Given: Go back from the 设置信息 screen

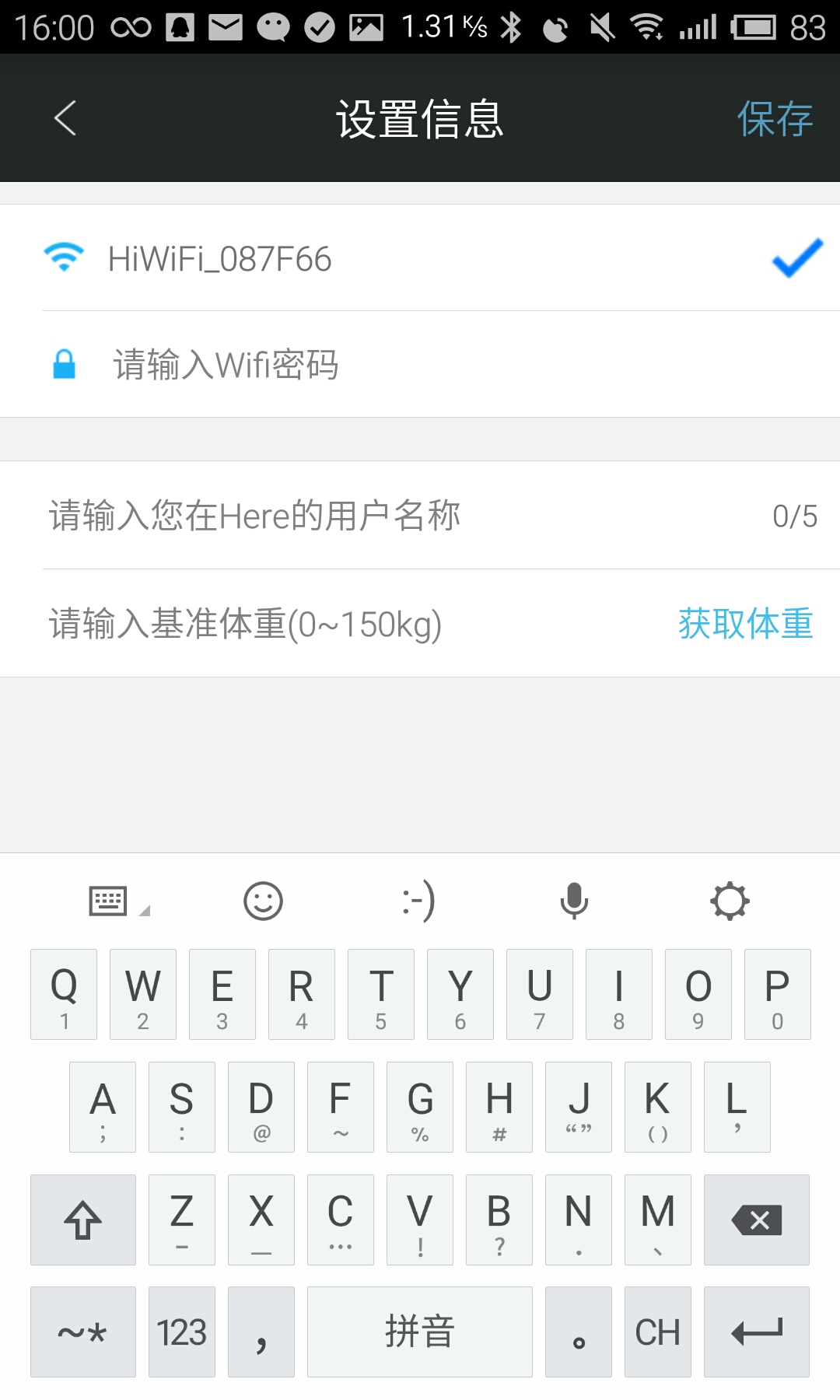Looking at the screenshot, I should pos(65,118).
